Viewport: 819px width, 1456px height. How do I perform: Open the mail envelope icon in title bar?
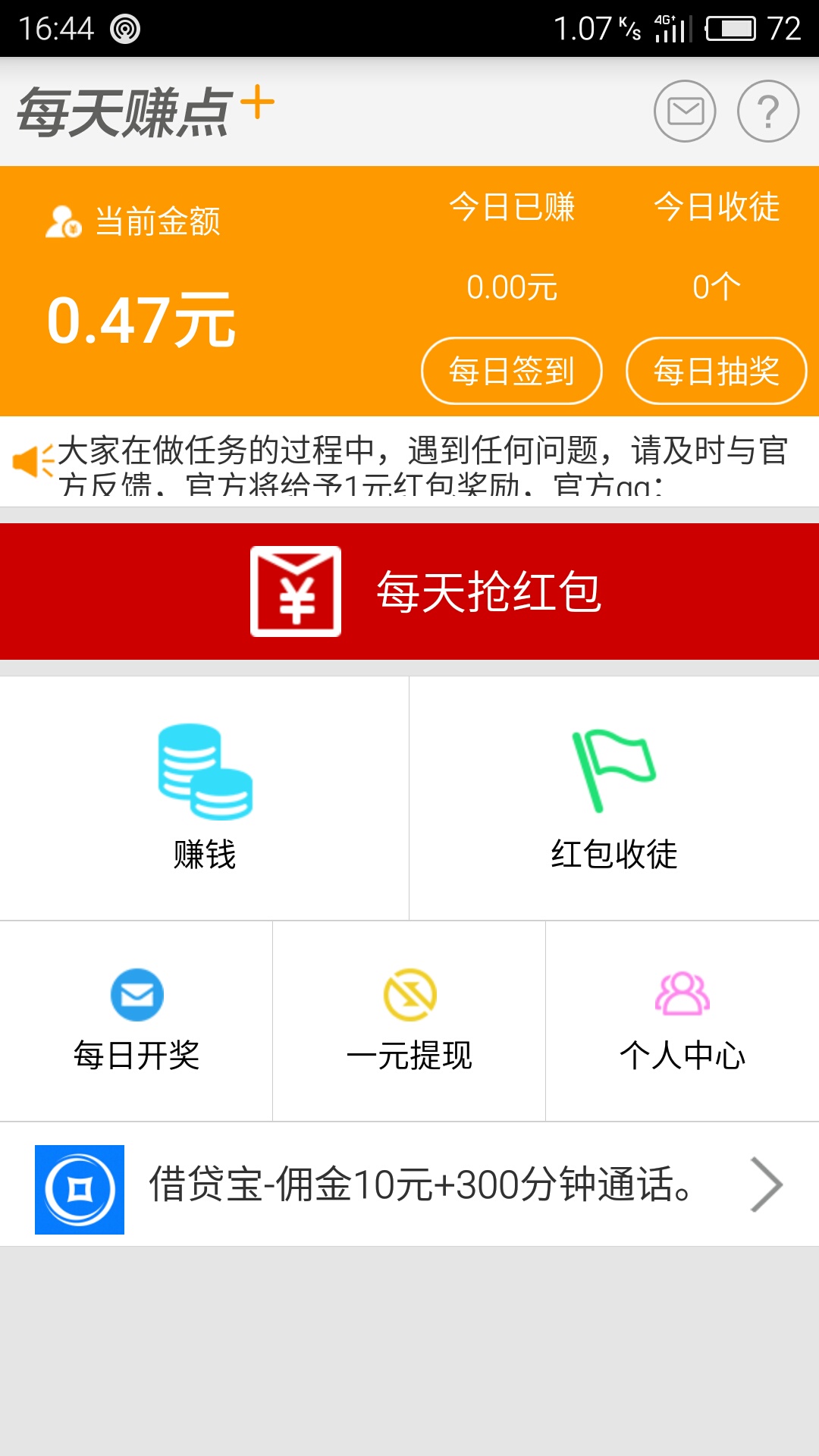tap(684, 111)
